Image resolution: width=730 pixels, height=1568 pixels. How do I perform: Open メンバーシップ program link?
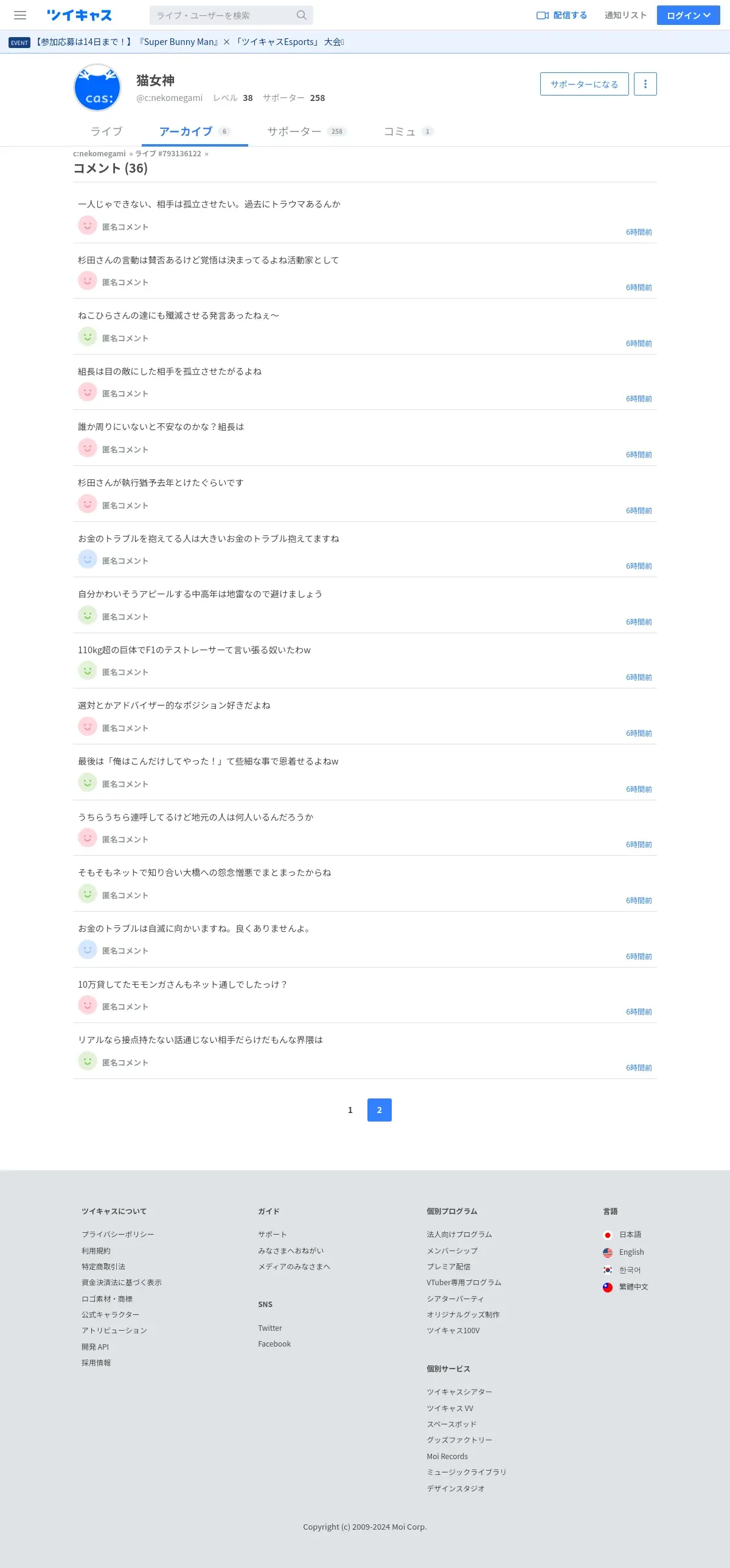452,1251
